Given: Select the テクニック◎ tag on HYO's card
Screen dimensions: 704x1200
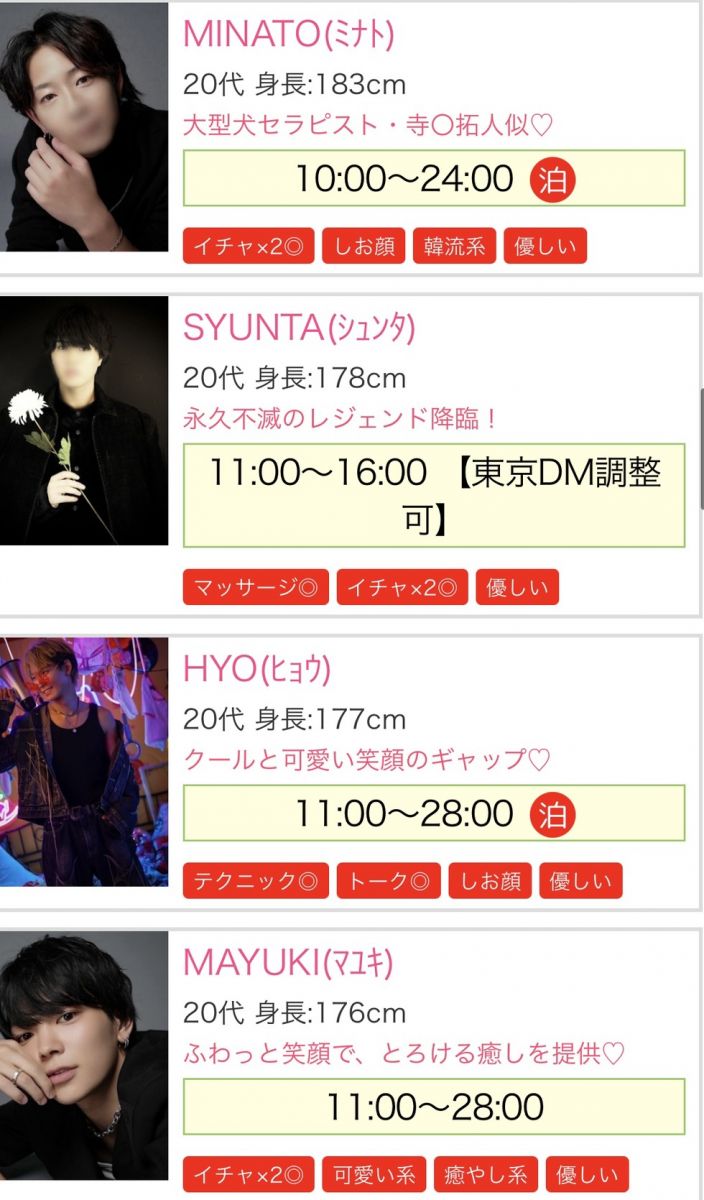Looking at the screenshot, I should pos(255,881).
